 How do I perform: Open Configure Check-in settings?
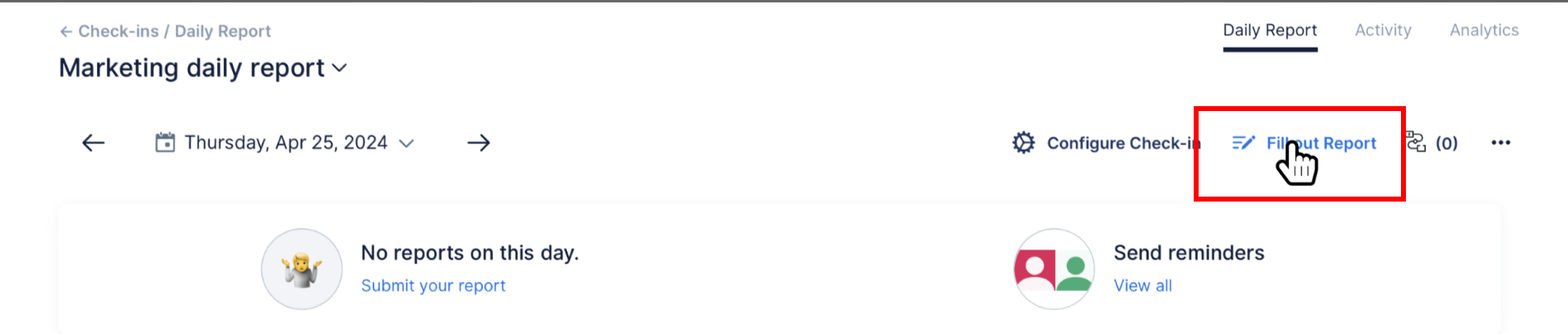pyautogui.click(x=1106, y=143)
